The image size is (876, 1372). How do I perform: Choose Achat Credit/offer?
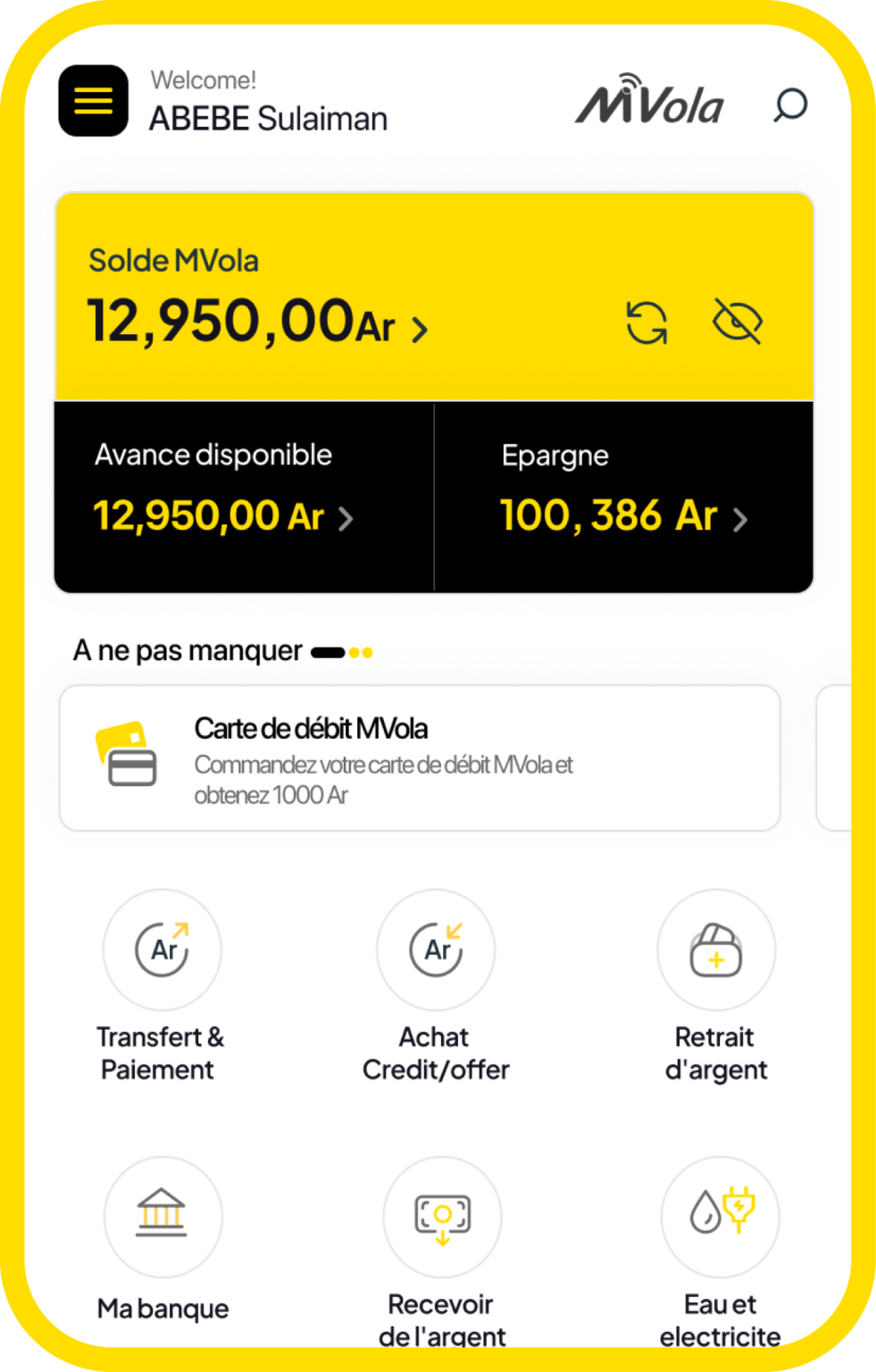(436, 950)
